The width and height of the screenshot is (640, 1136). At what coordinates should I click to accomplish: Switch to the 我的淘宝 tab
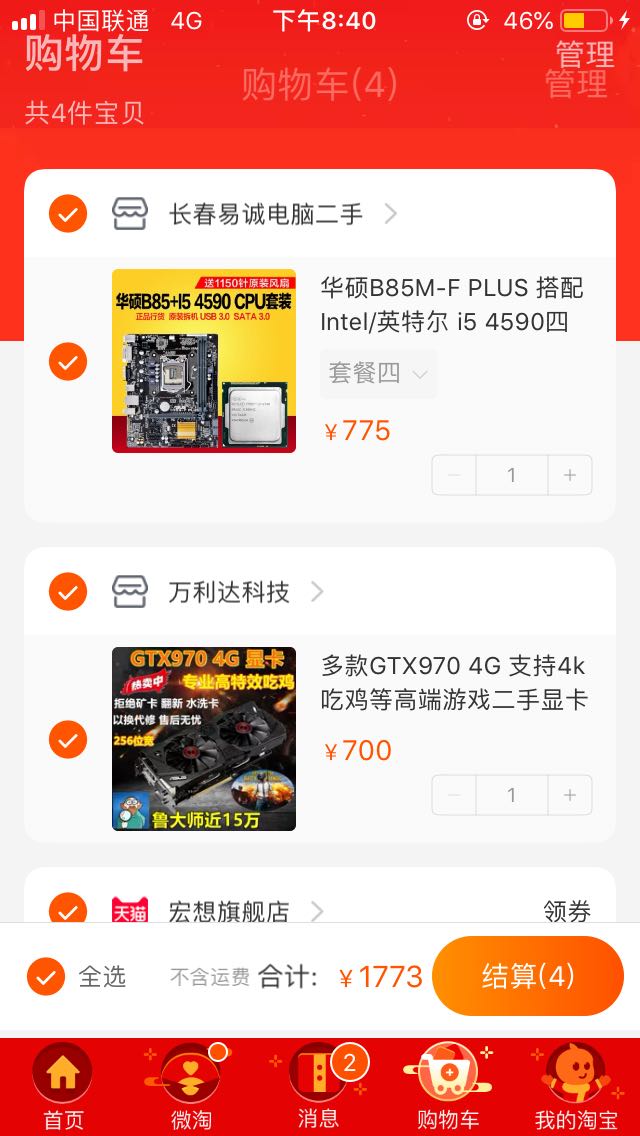[x=576, y=1086]
